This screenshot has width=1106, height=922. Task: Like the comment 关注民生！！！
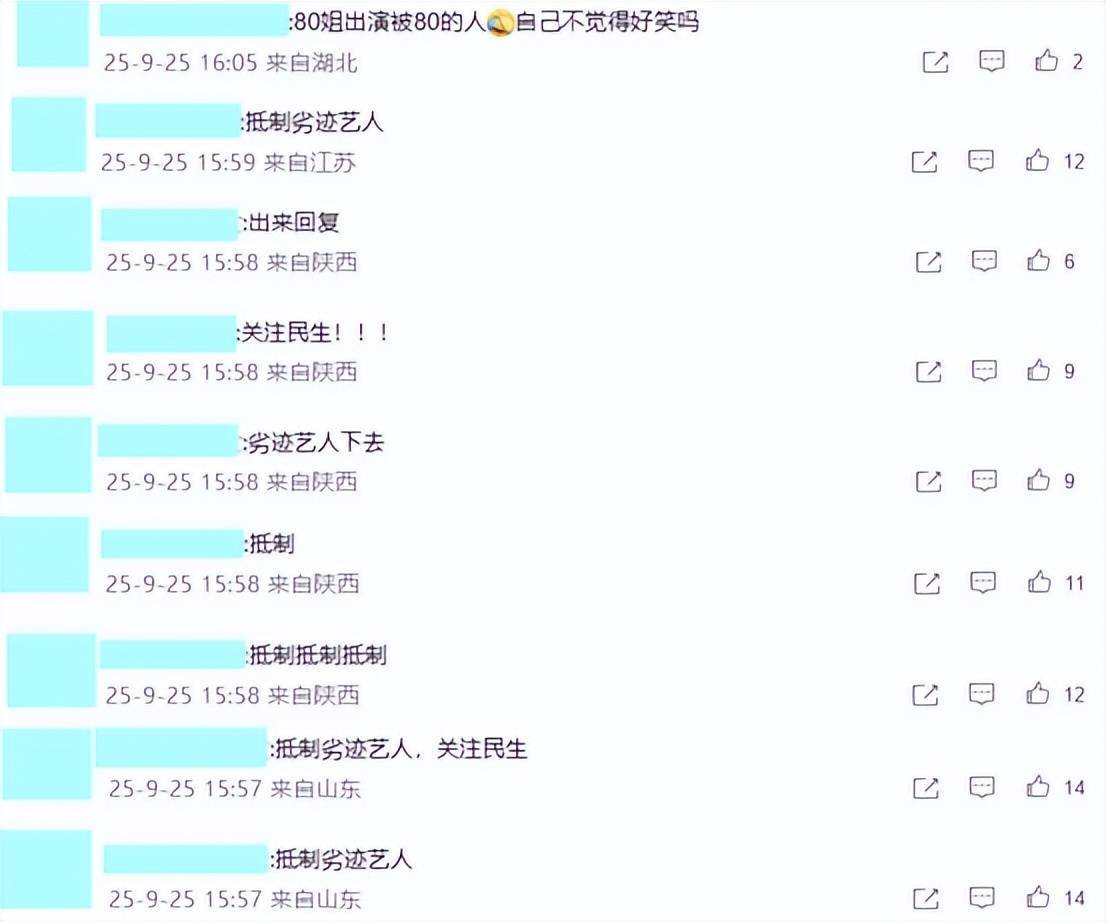click(1039, 371)
